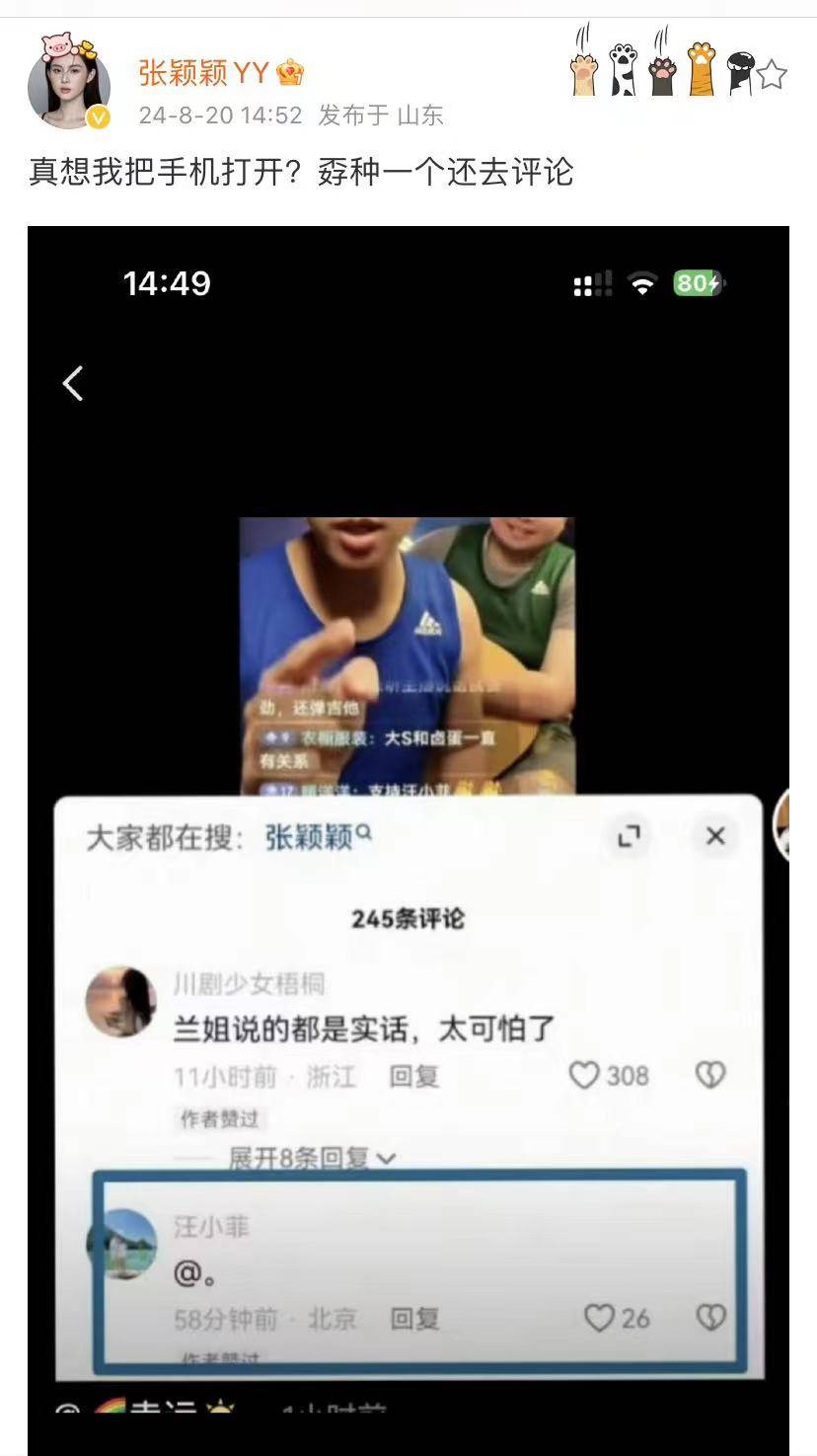The width and height of the screenshot is (817, 1456).
Task: Tap the username 张颖颖YY
Action: pos(203,73)
